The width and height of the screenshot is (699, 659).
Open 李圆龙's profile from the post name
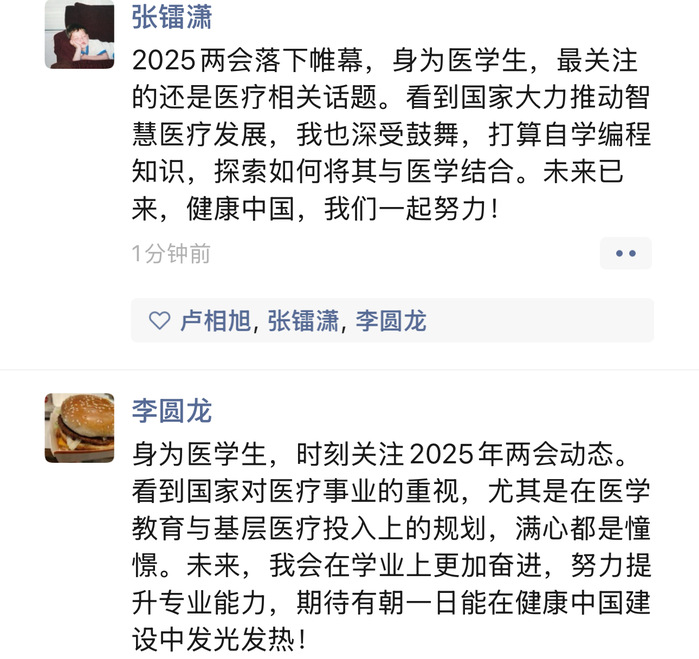(x=172, y=411)
